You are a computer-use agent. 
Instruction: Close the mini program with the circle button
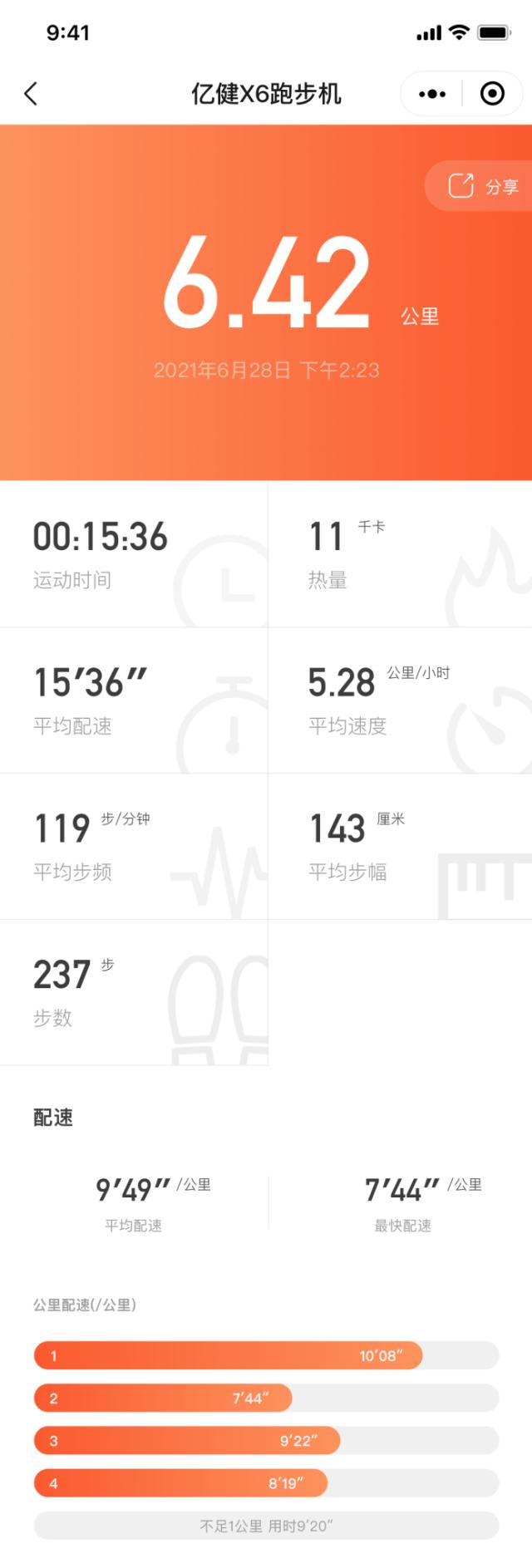pos(492,94)
